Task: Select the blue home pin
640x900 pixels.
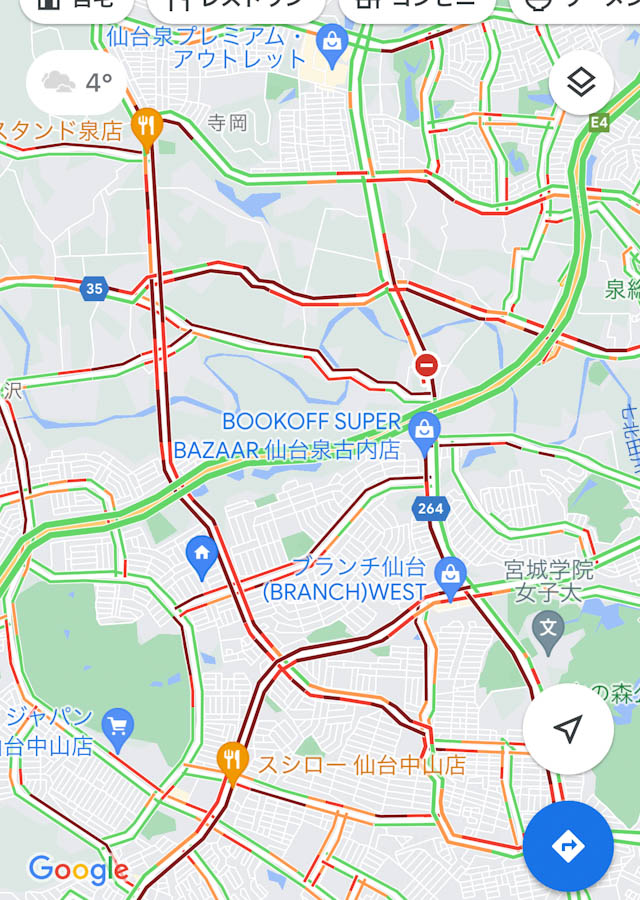Action: 202,554
